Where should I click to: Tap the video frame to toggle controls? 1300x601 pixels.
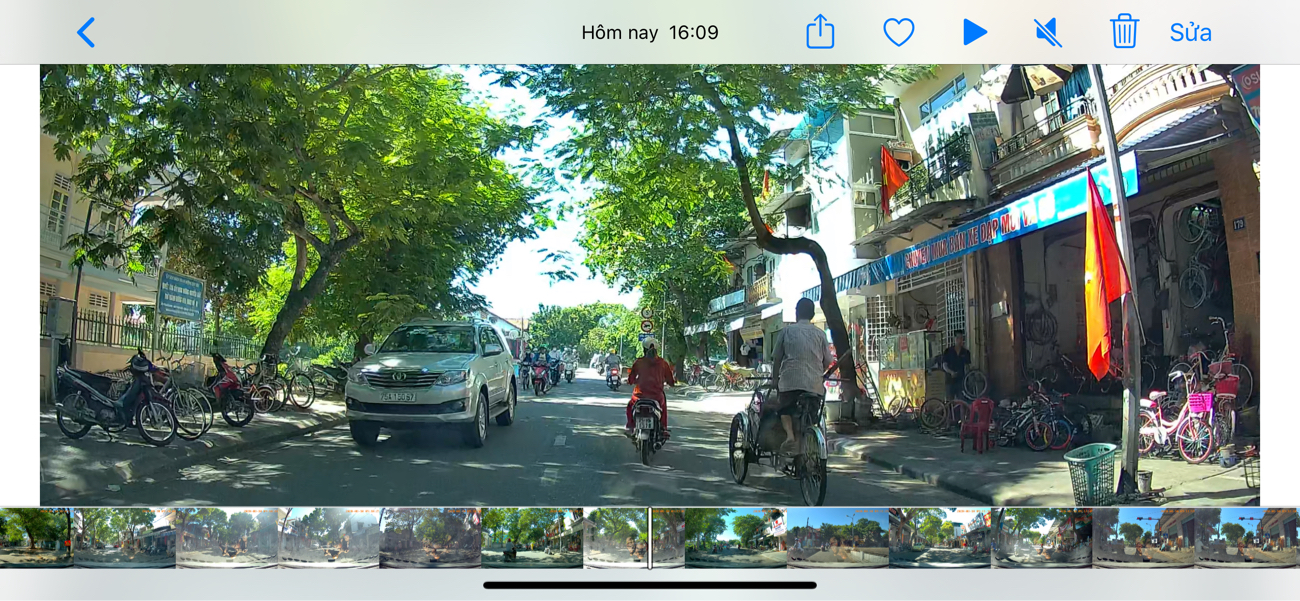click(x=650, y=285)
